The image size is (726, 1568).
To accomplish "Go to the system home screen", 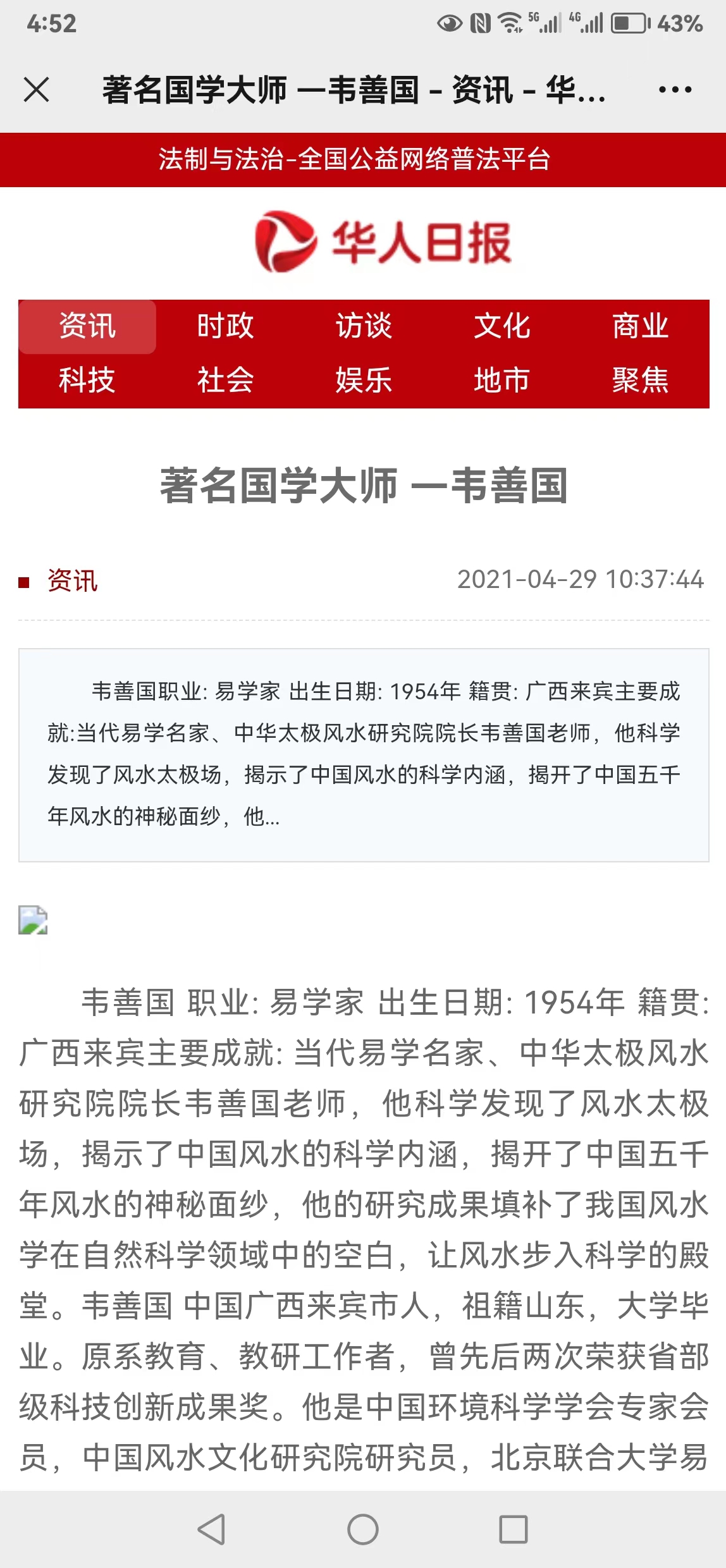I will [363, 1529].
